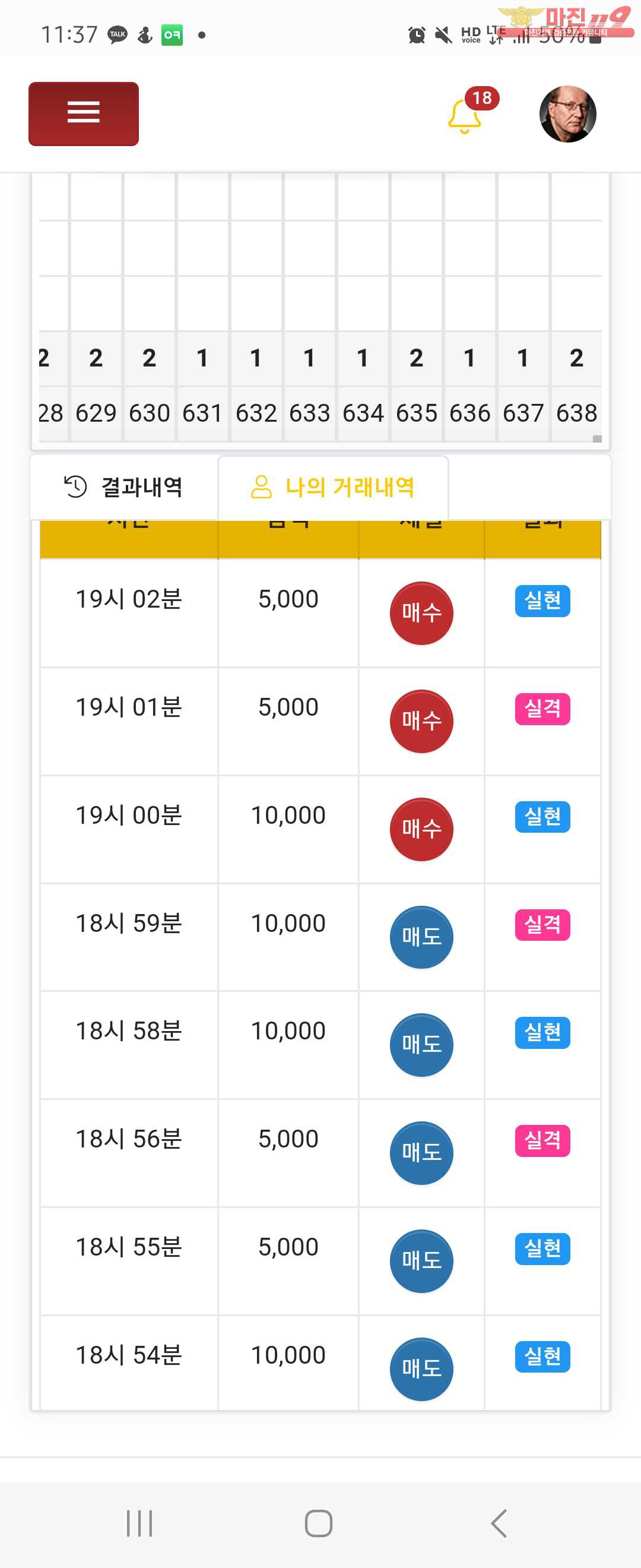Open the hamburger drawer menu

83,114
